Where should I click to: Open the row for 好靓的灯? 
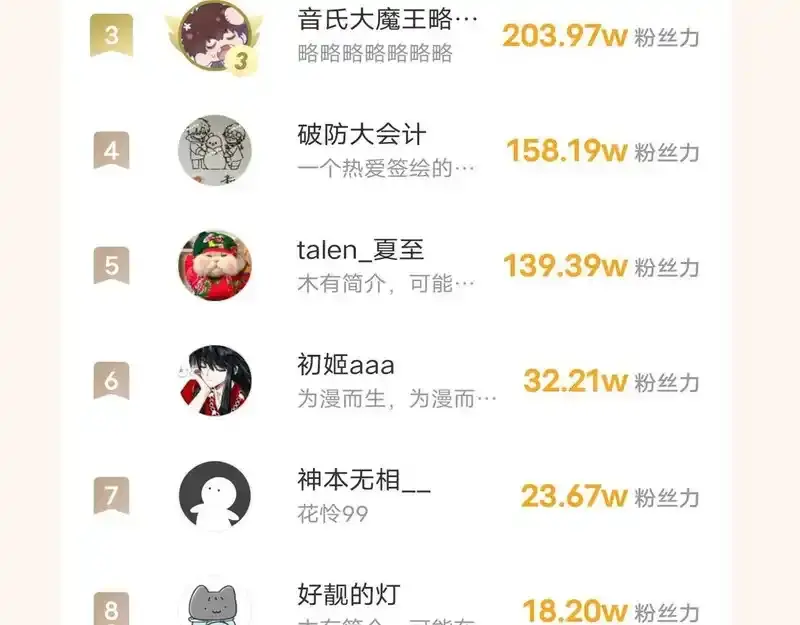[x=348, y=594]
